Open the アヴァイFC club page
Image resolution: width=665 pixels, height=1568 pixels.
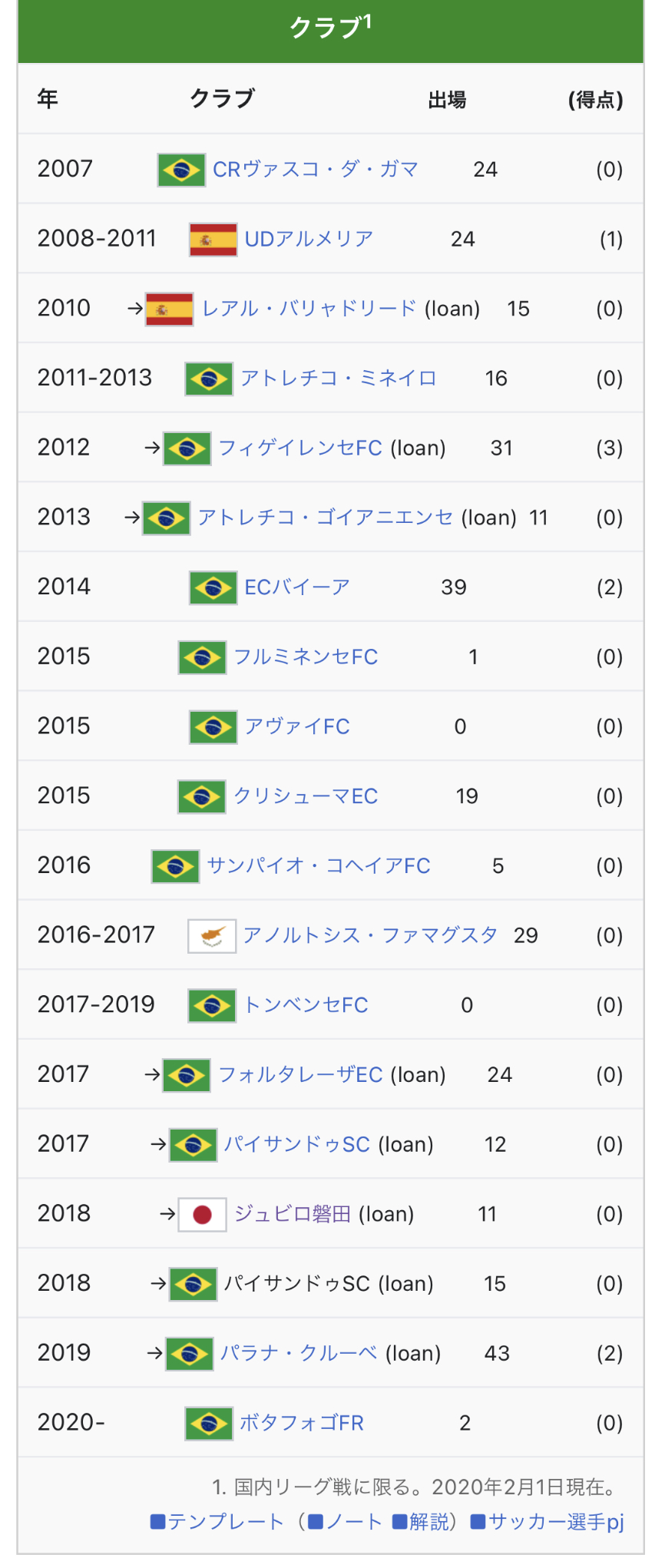click(x=297, y=726)
